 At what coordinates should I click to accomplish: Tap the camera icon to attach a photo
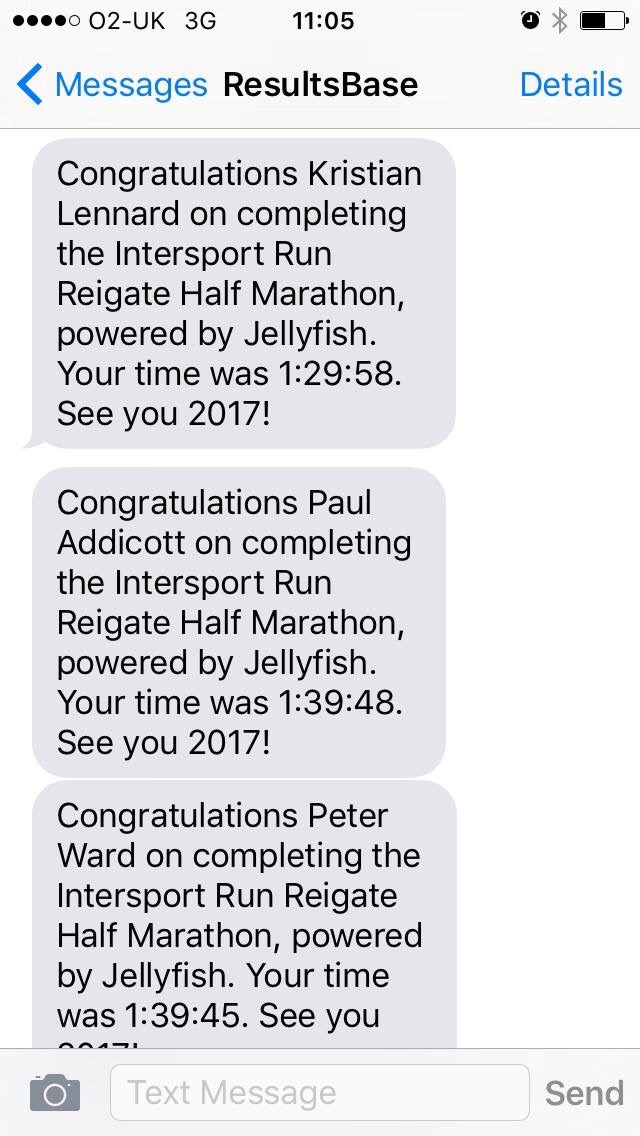(54, 1092)
